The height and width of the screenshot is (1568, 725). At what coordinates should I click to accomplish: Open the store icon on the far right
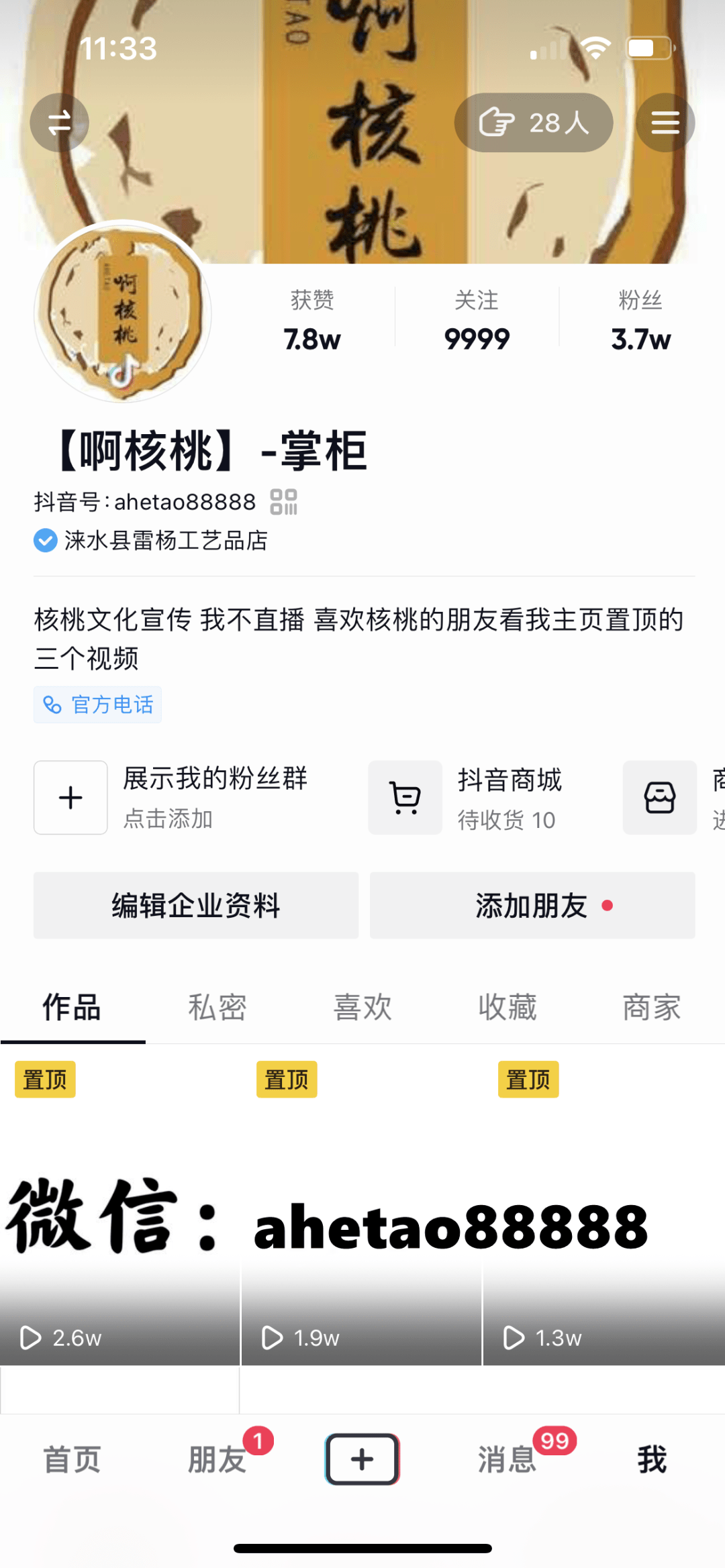tap(659, 798)
